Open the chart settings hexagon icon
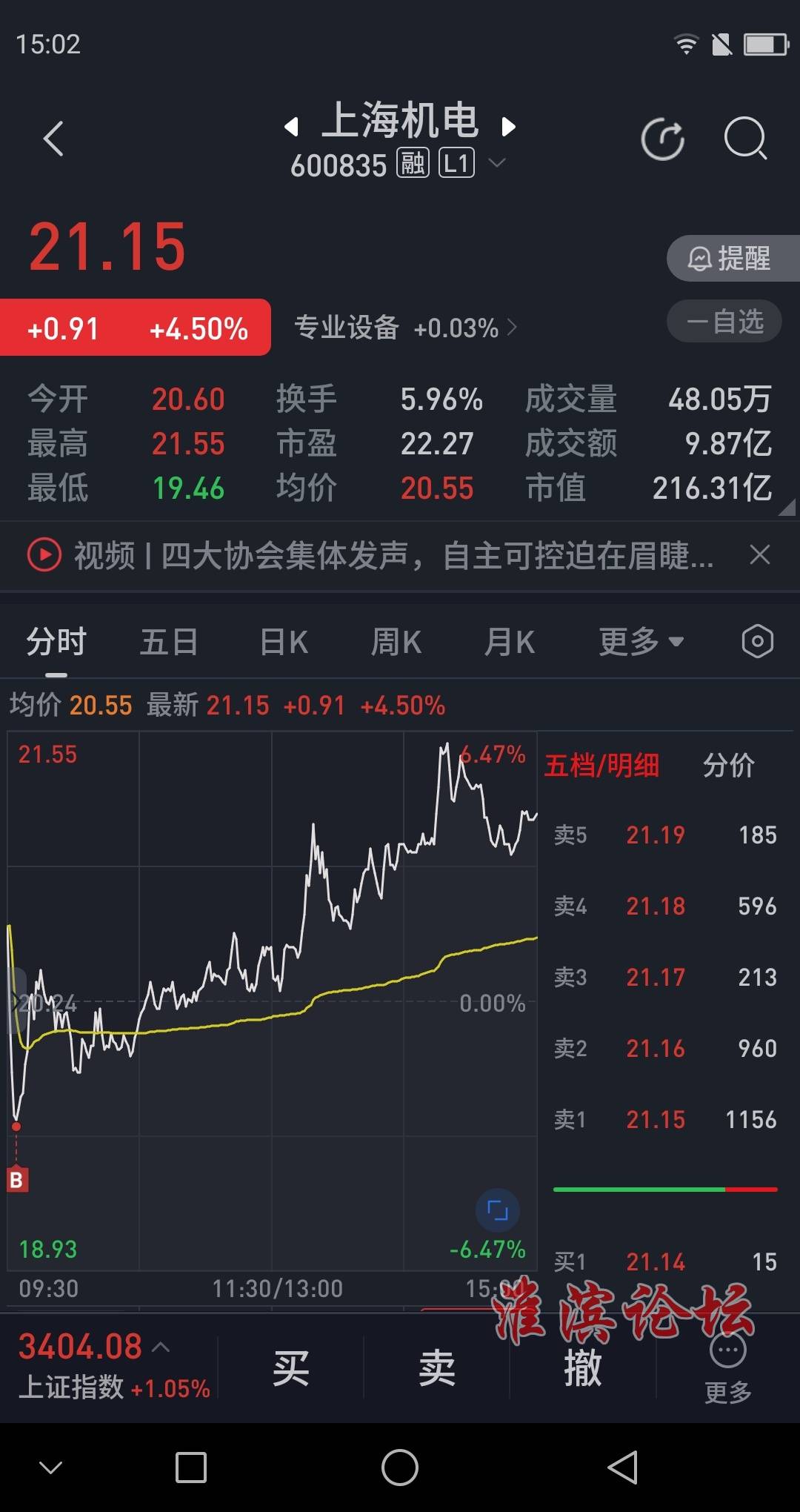800x1512 pixels. pos(757,641)
